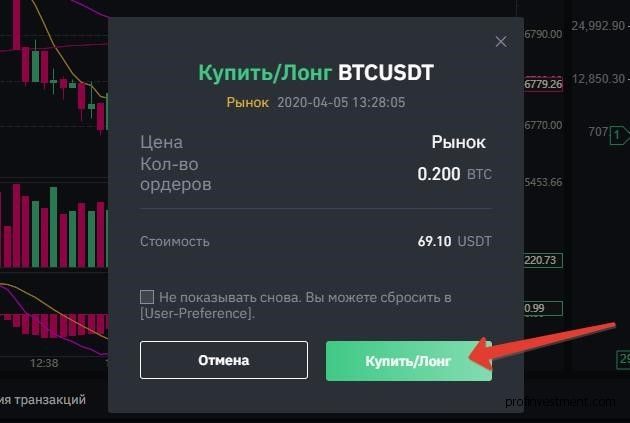Cancel the order with Отмена
Image resolution: width=630 pixels, height=423 pixels.
[x=223, y=360]
